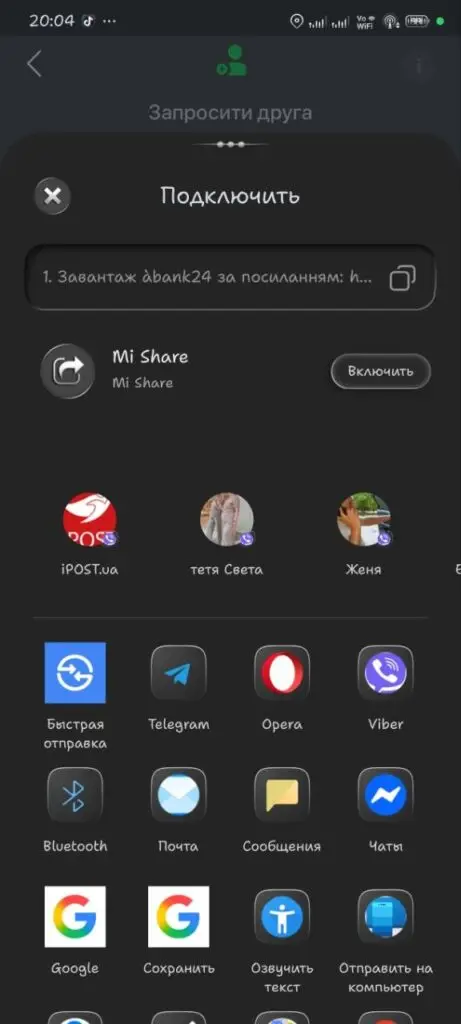The image size is (461, 1024).
Task: Tap Включить for Mi Share
Action: [x=381, y=371]
